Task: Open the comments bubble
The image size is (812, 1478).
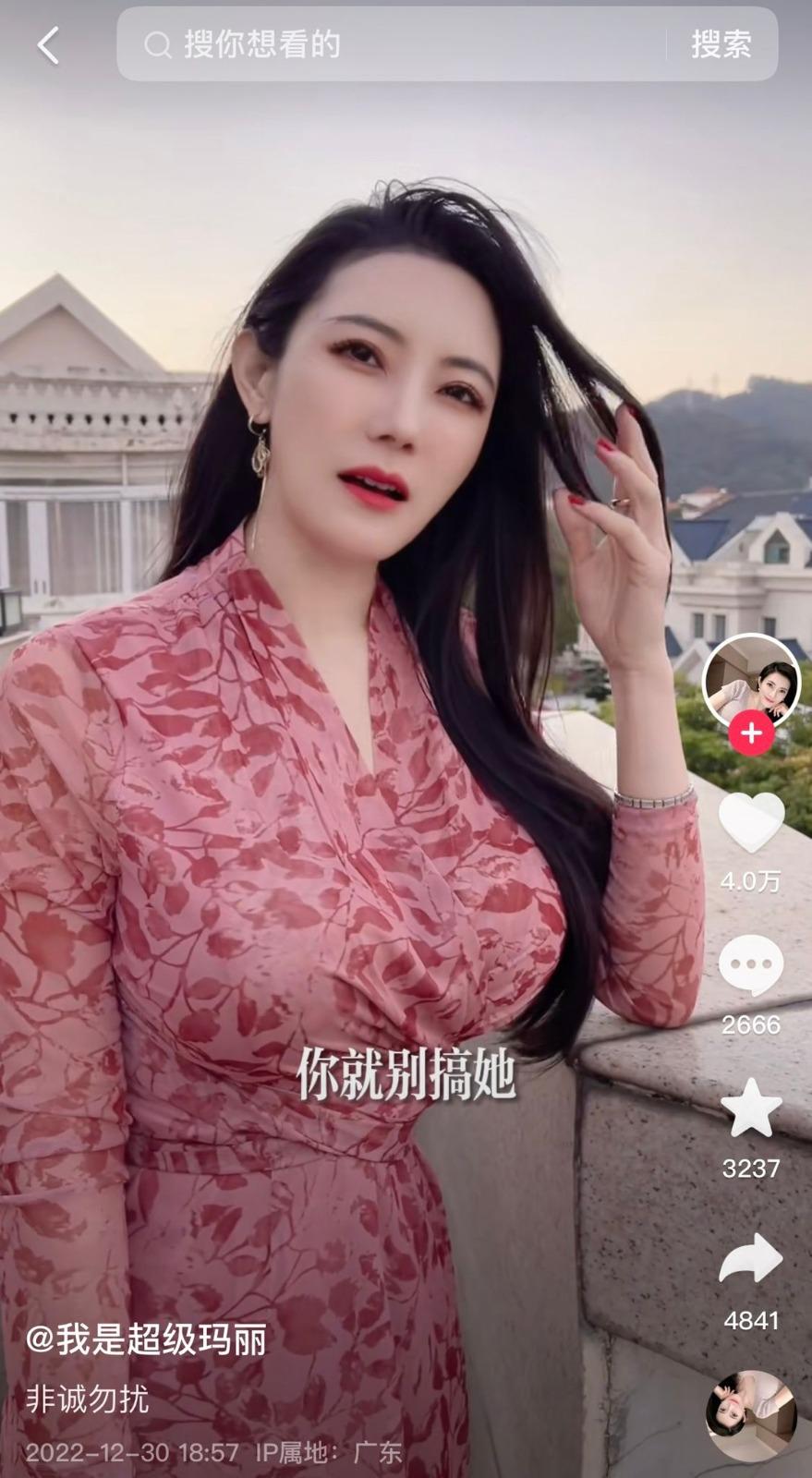Action: tap(751, 964)
